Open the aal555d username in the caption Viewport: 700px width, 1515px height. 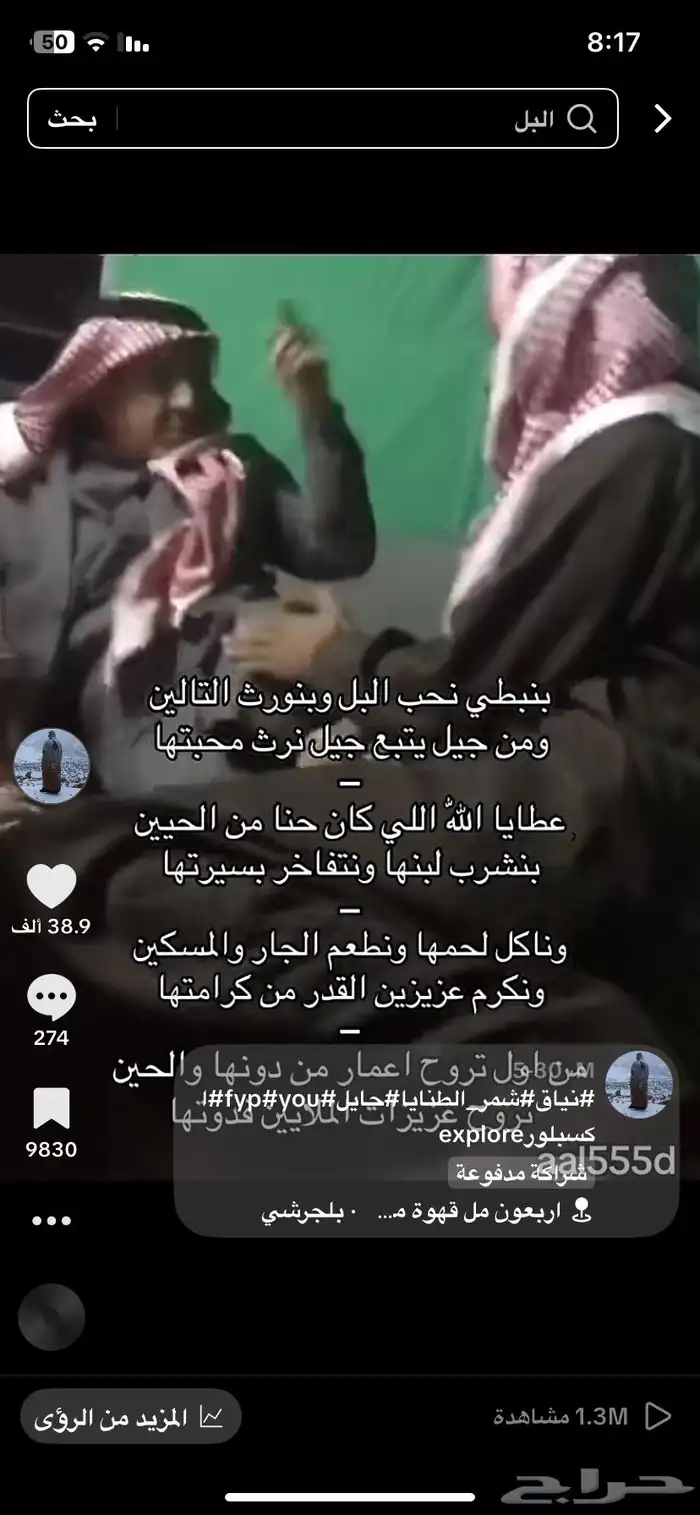tap(629, 1161)
